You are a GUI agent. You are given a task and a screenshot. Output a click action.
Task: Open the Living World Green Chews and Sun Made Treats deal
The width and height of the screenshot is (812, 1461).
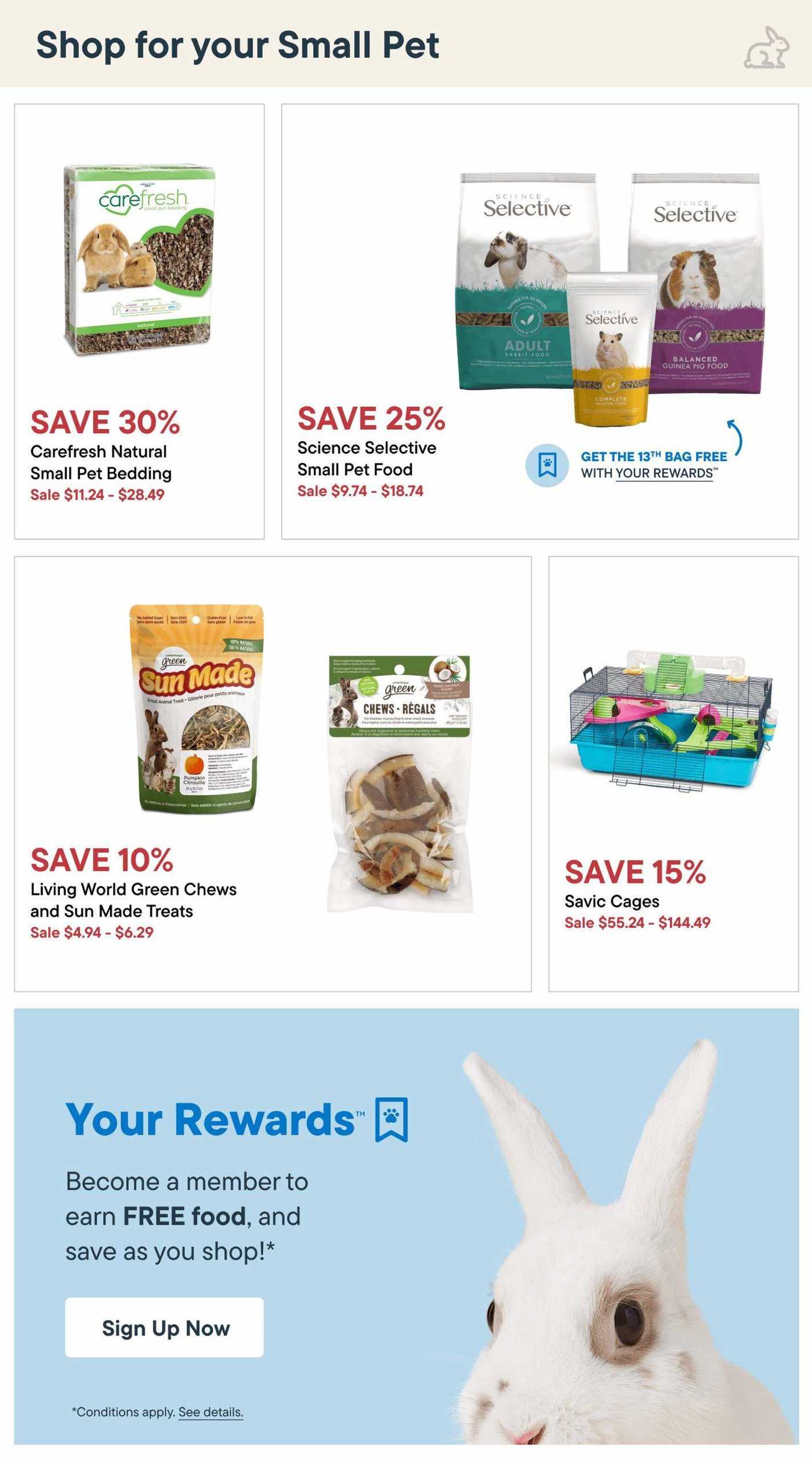(x=273, y=774)
